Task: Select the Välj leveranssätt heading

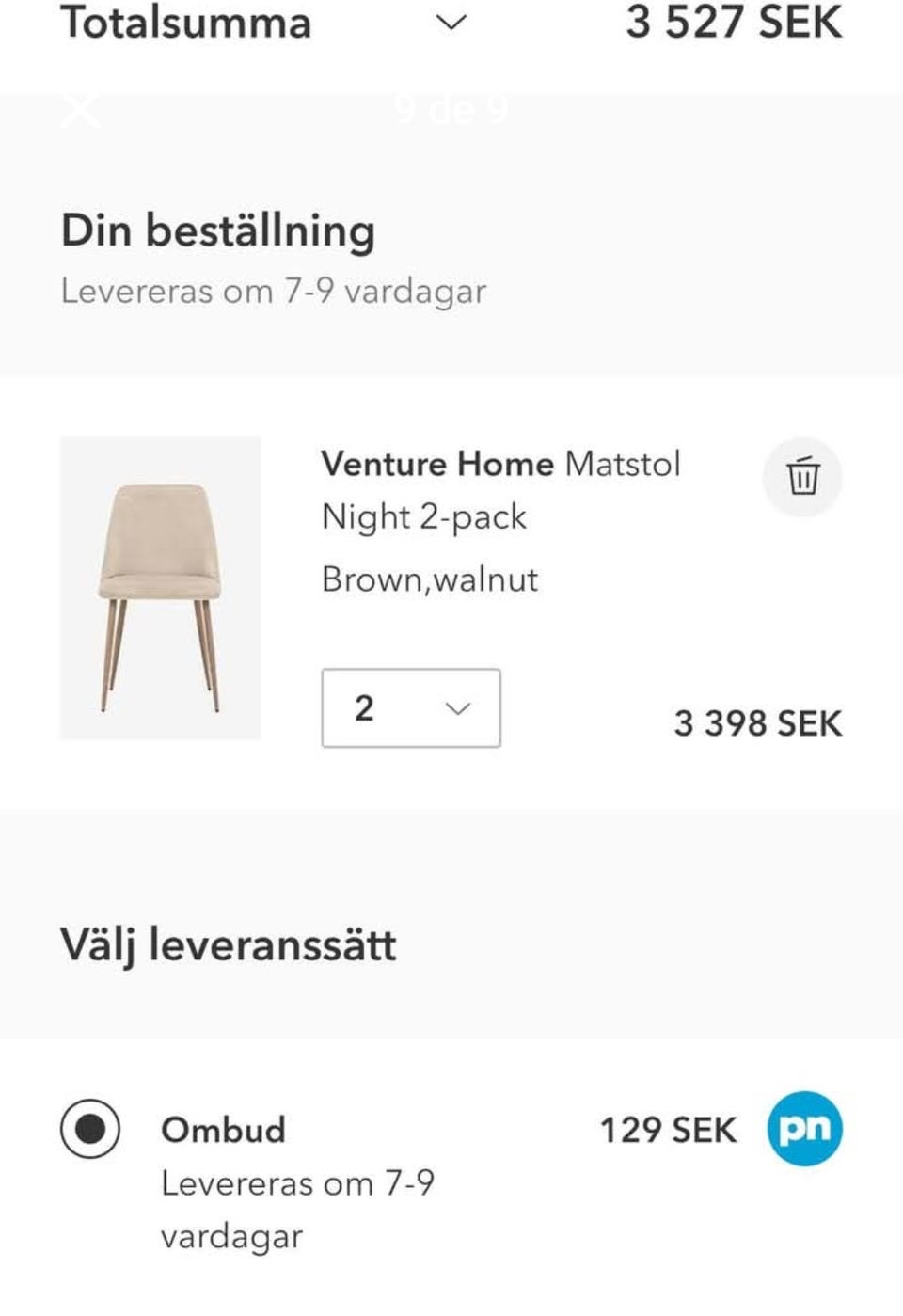Action: coord(228,944)
